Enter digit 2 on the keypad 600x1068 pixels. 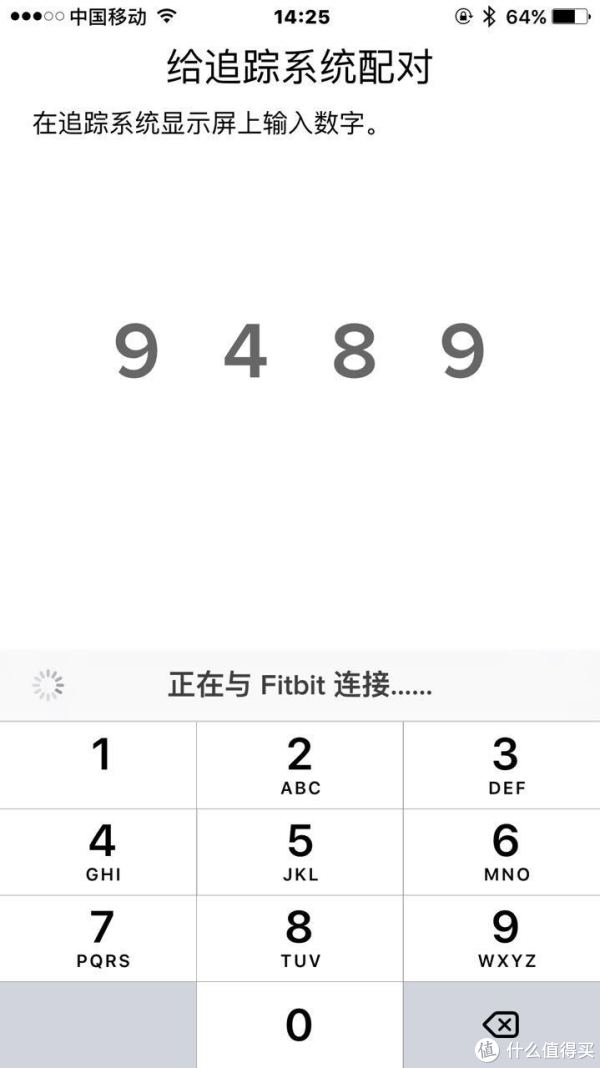coord(300,765)
